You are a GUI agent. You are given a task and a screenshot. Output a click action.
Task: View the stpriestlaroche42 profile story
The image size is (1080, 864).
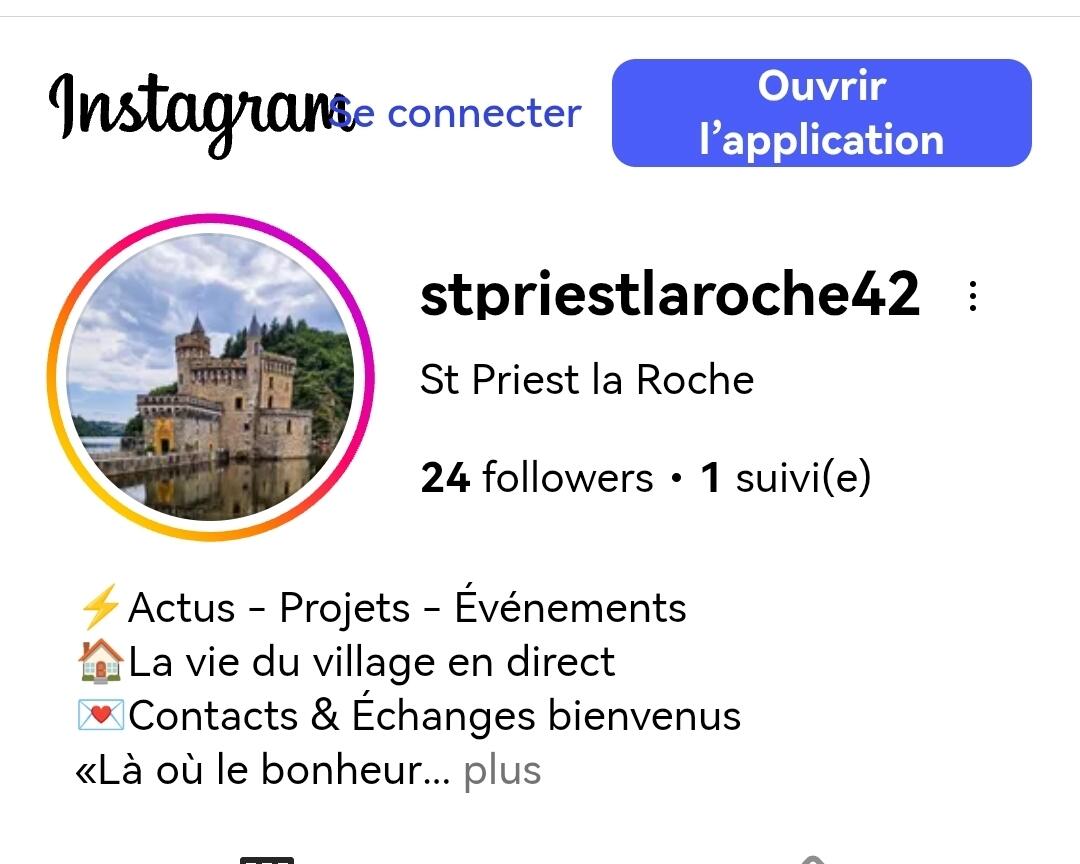click(211, 377)
